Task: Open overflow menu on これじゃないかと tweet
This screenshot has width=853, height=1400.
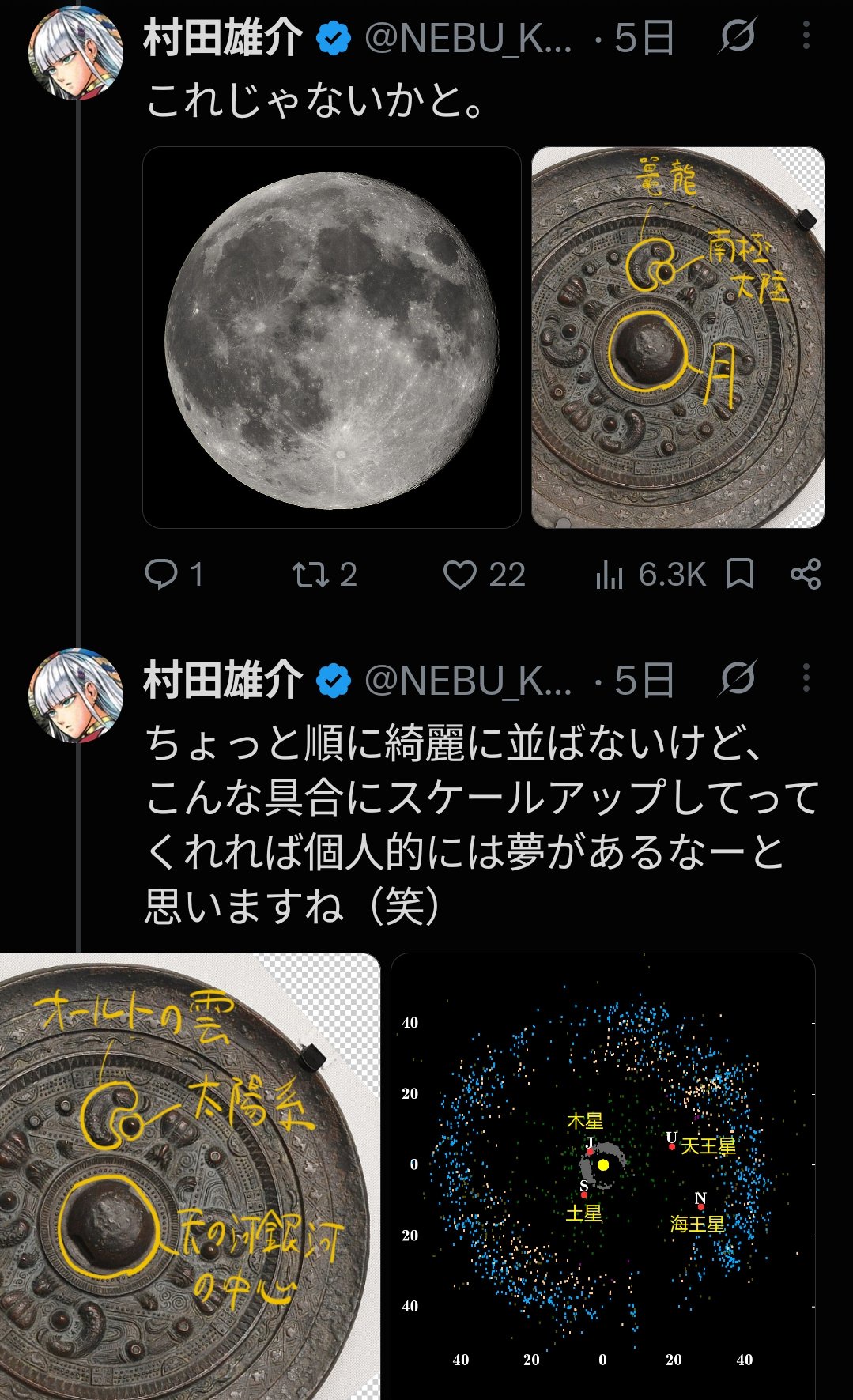Action: pyautogui.click(x=806, y=36)
